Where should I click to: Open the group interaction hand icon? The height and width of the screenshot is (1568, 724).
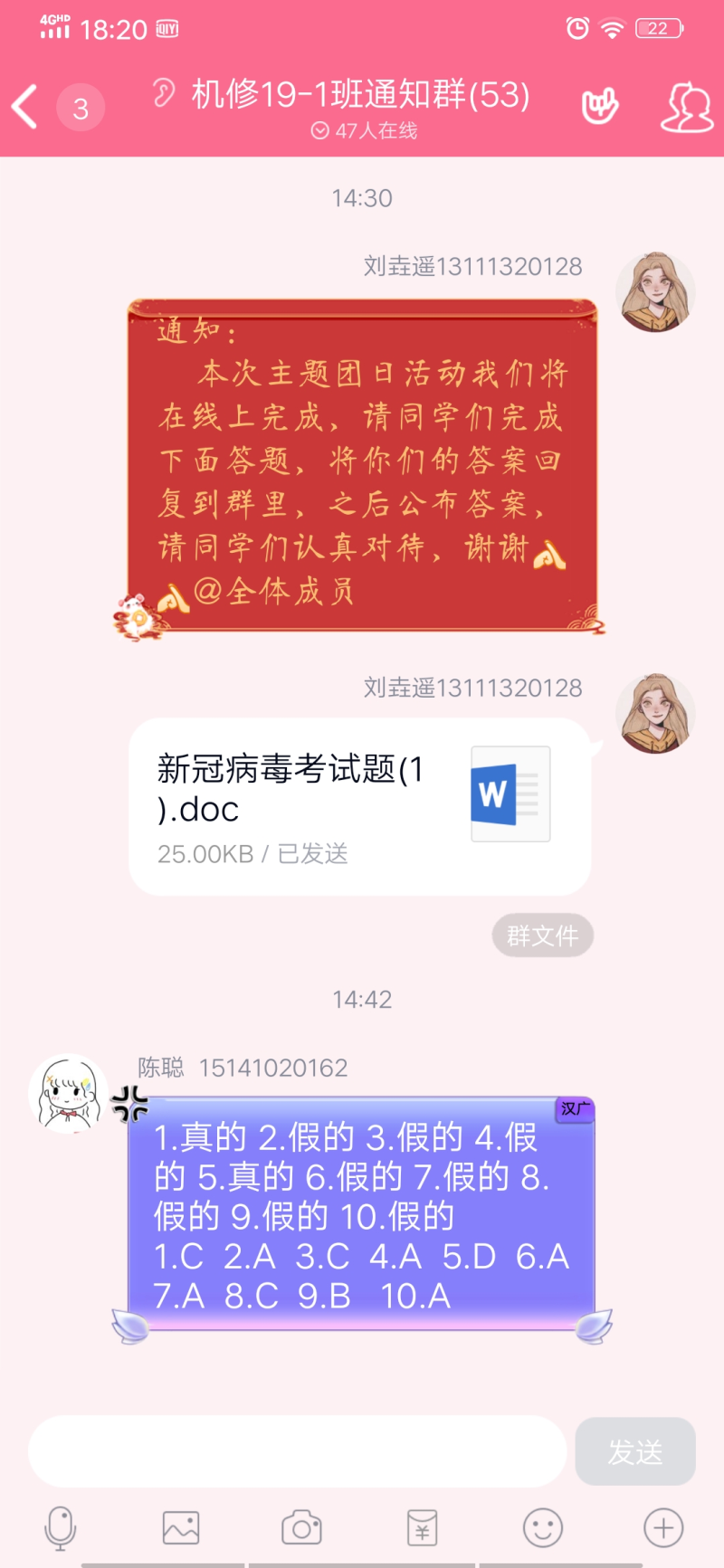click(x=599, y=107)
